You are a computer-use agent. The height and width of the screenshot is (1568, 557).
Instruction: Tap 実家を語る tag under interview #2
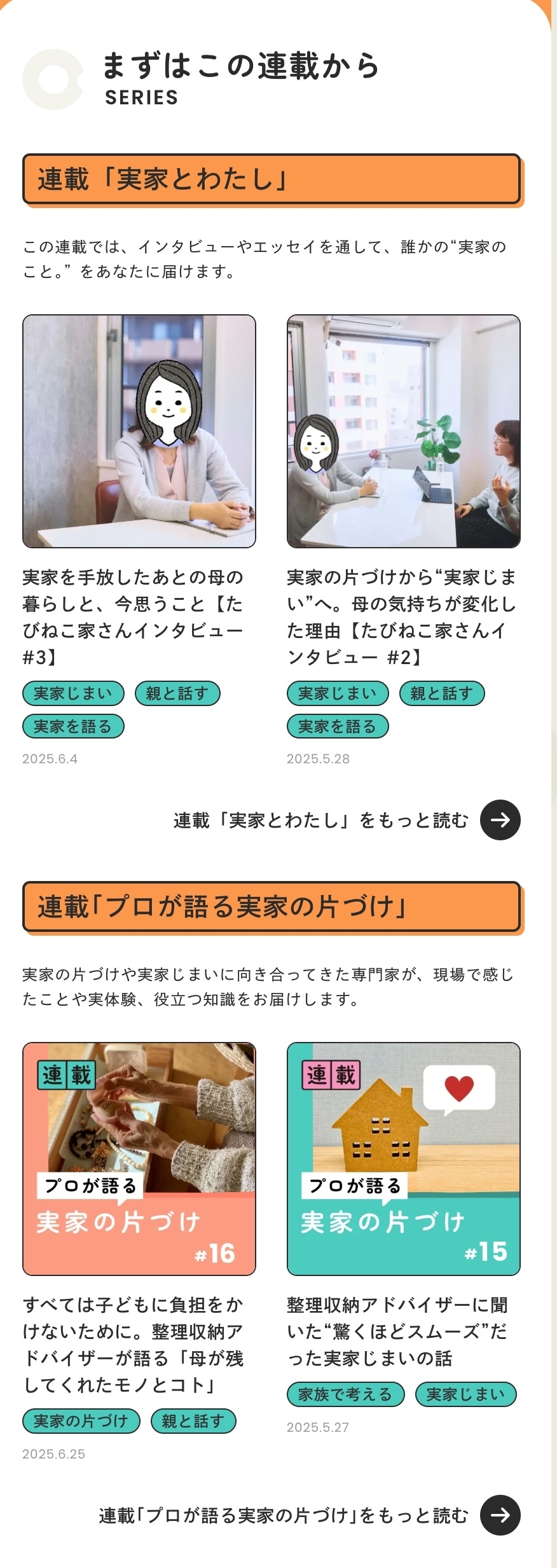point(338,726)
